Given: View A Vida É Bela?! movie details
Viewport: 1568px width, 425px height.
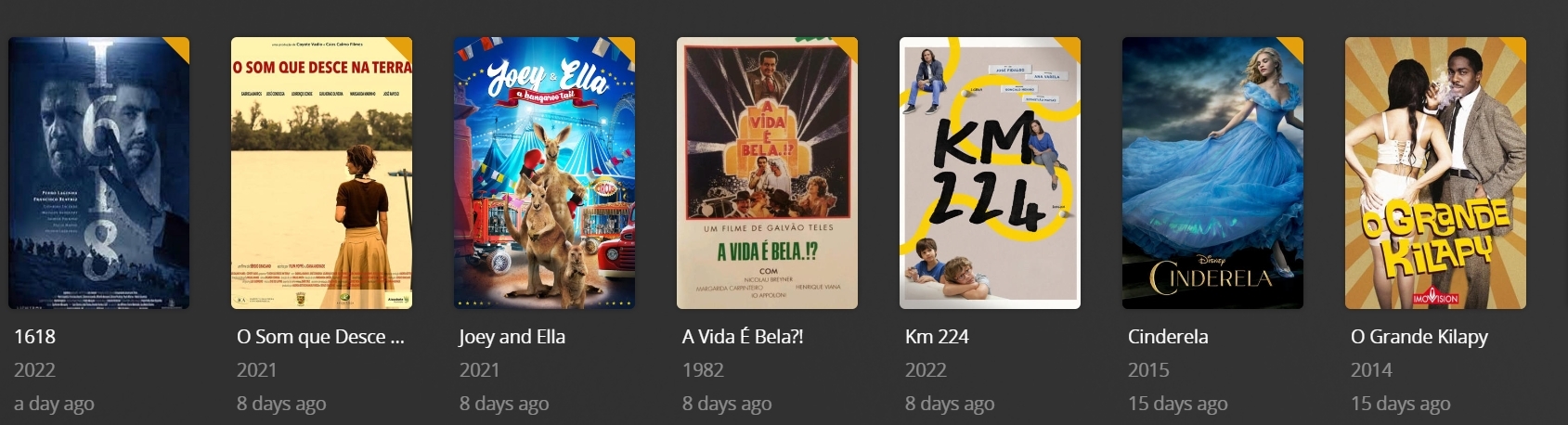Looking at the screenshot, I should click(x=767, y=173).
